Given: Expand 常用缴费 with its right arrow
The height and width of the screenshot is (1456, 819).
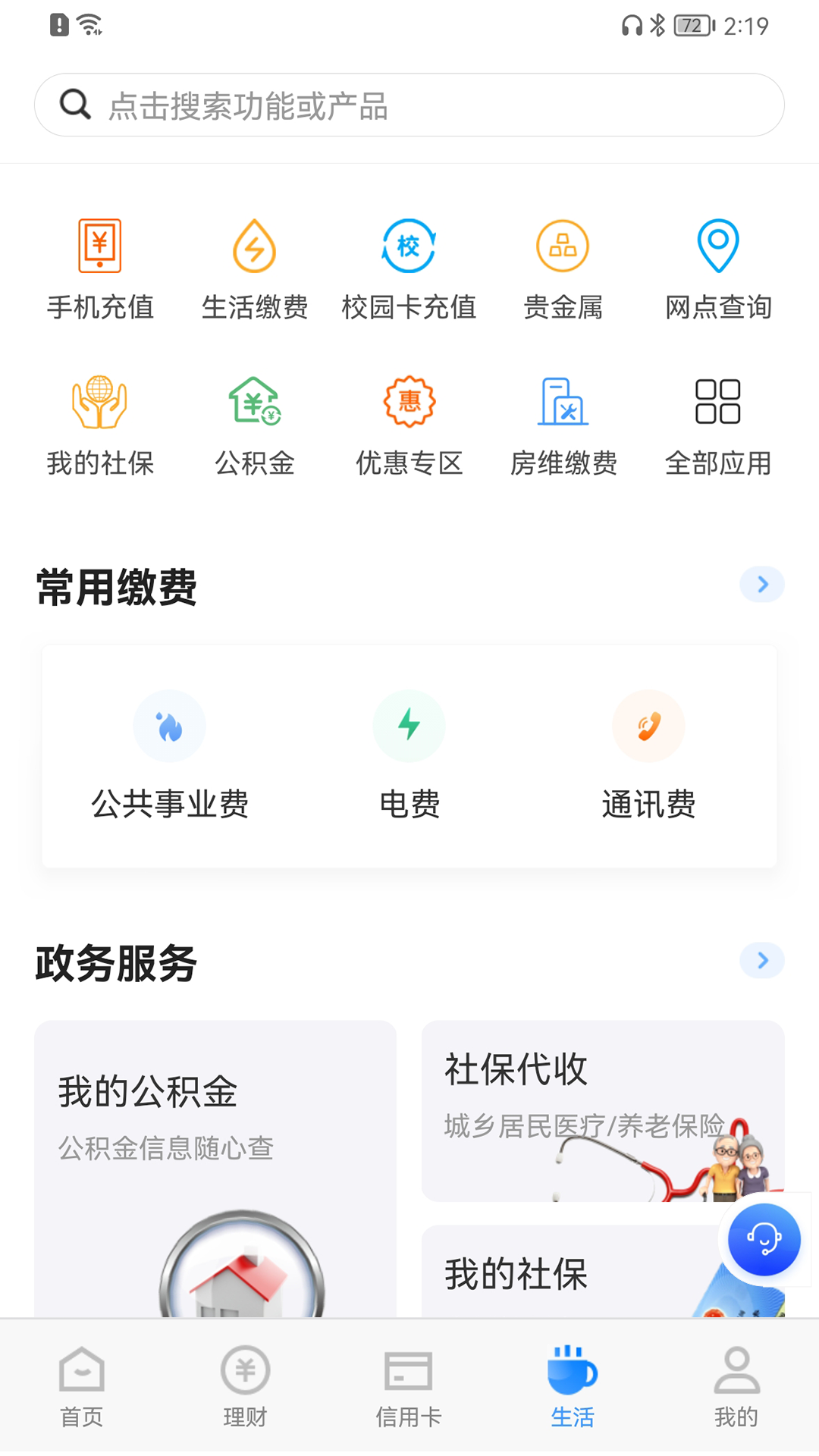Looking at the screenshot, I should 761,584.
